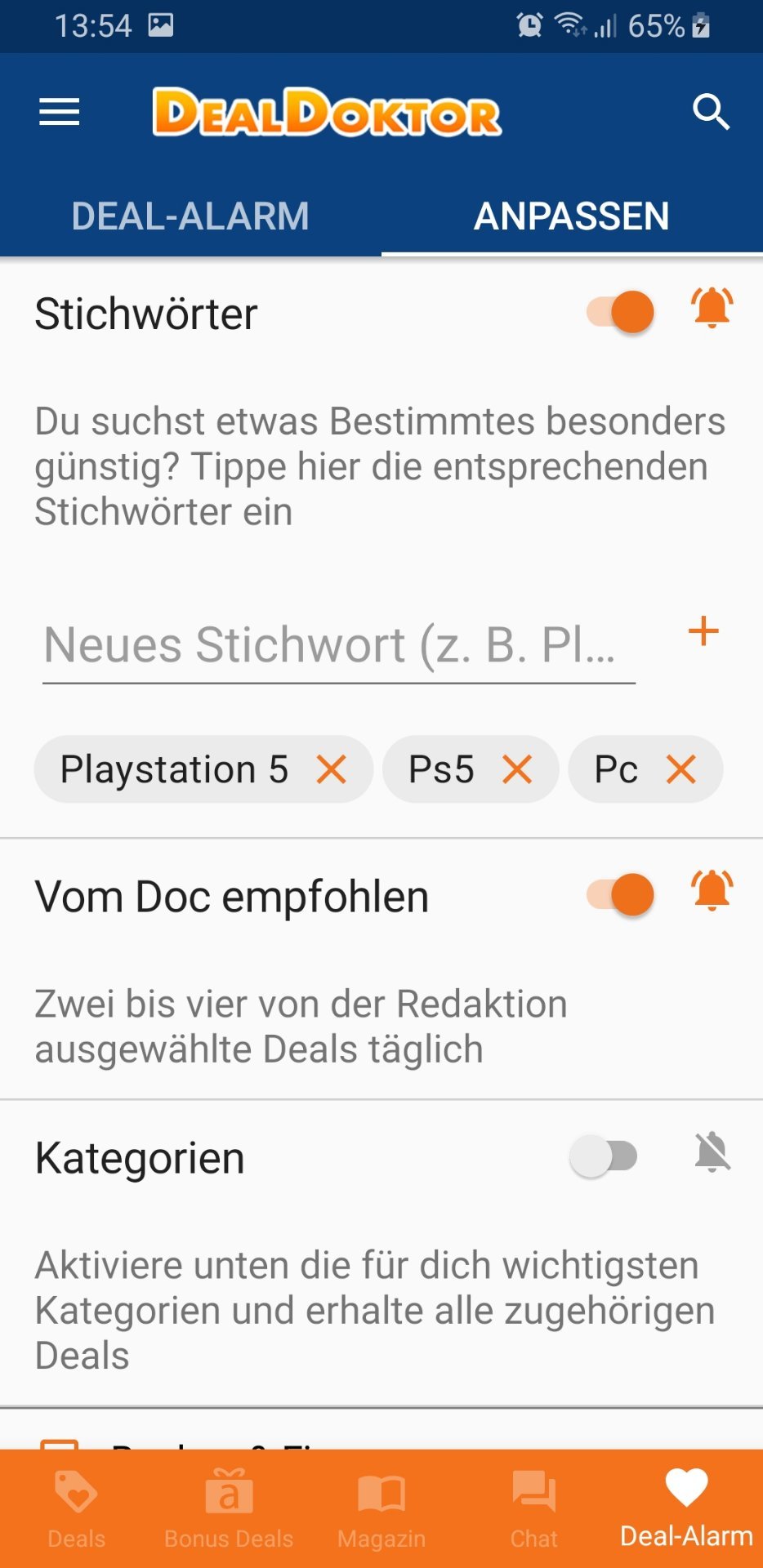The image size is (763, 1568).
Task: Add keyword with the plus icon
Action: [x=703, y=632]
